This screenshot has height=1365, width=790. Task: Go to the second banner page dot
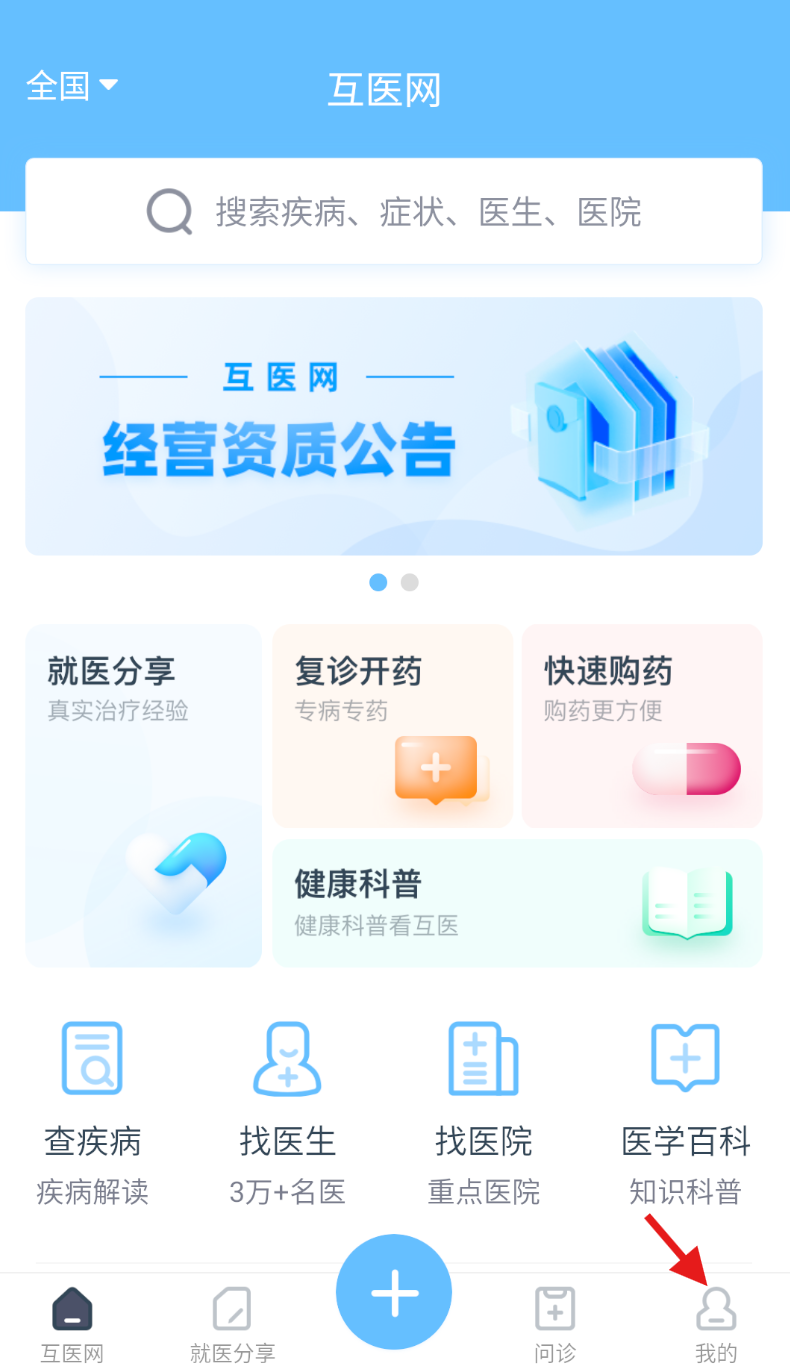click(409, 582)
